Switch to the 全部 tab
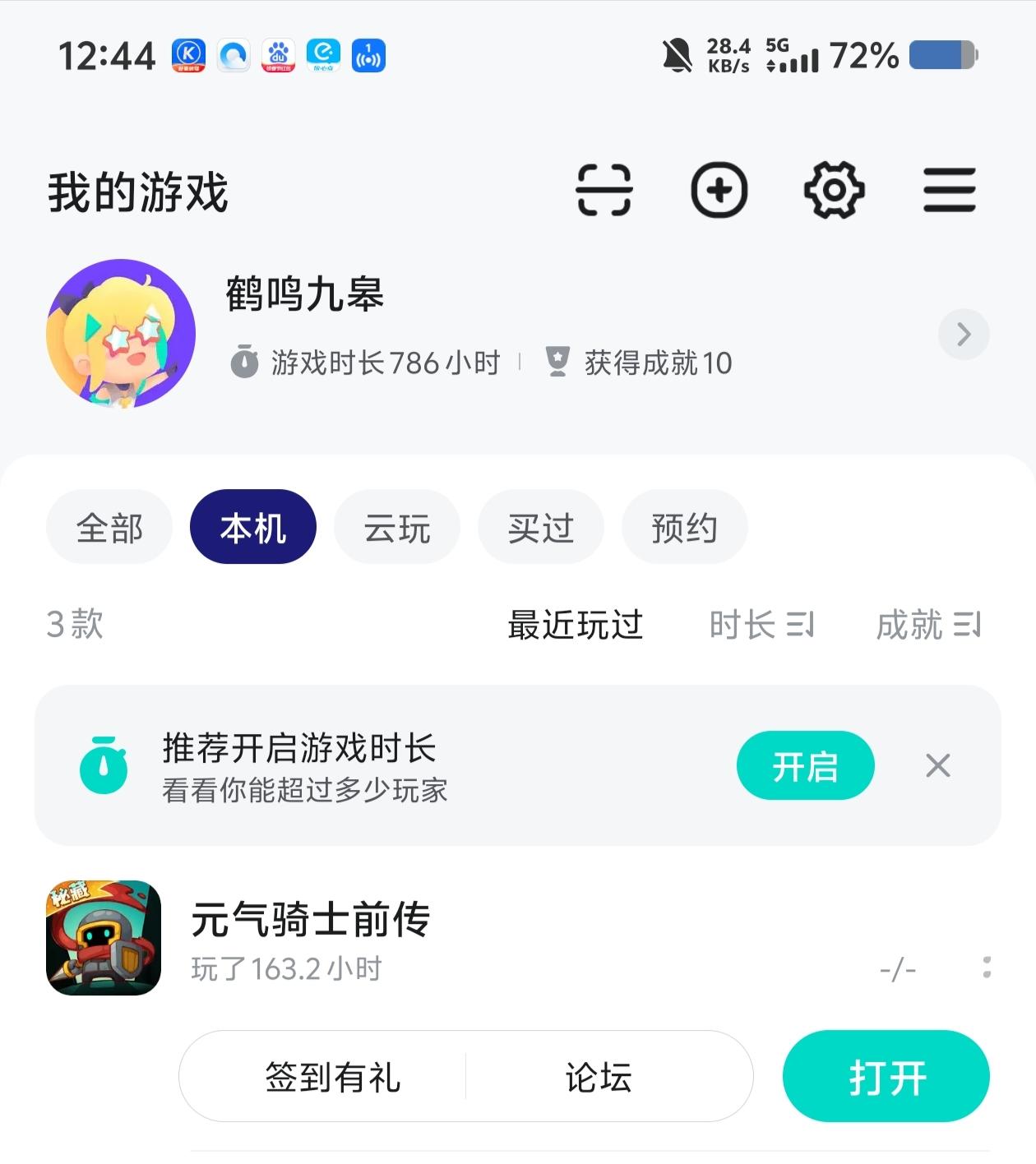 [x=109, y=528]
